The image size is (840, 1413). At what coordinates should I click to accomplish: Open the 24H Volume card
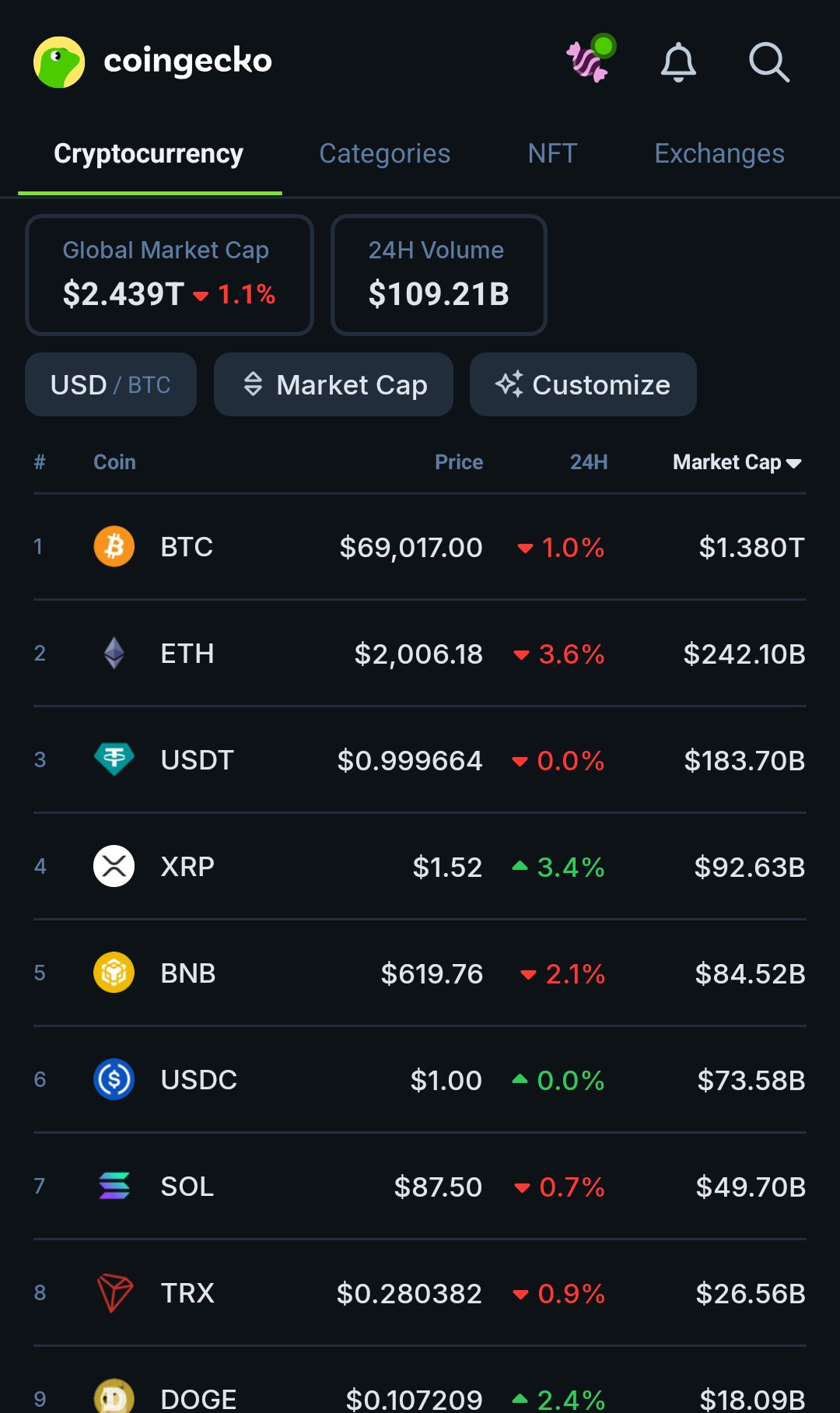coord(439,275)
